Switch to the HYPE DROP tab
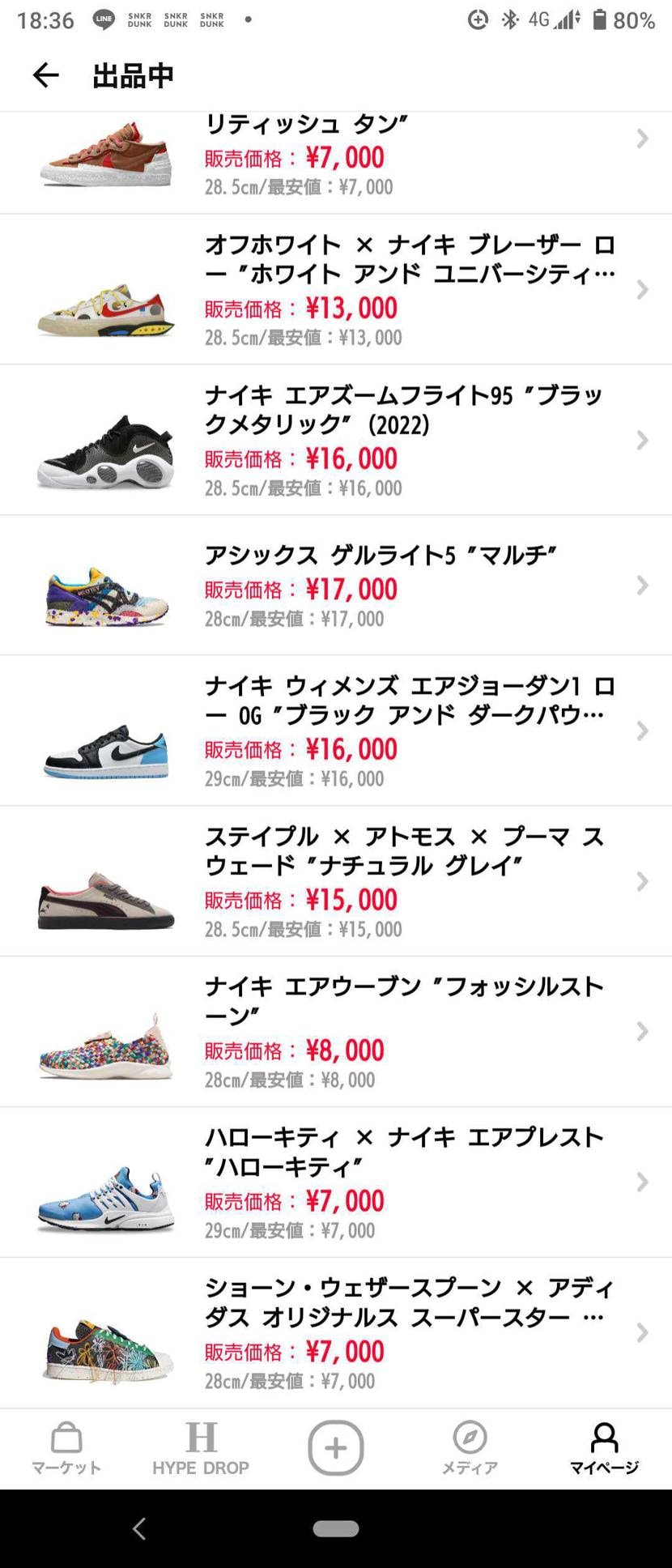672x1568 pixels. 201,1448
